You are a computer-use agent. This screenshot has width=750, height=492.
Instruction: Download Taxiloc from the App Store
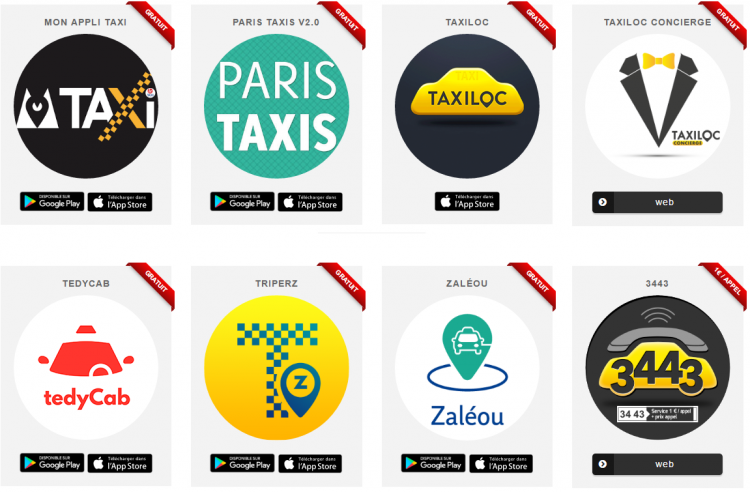pos(467,201)
